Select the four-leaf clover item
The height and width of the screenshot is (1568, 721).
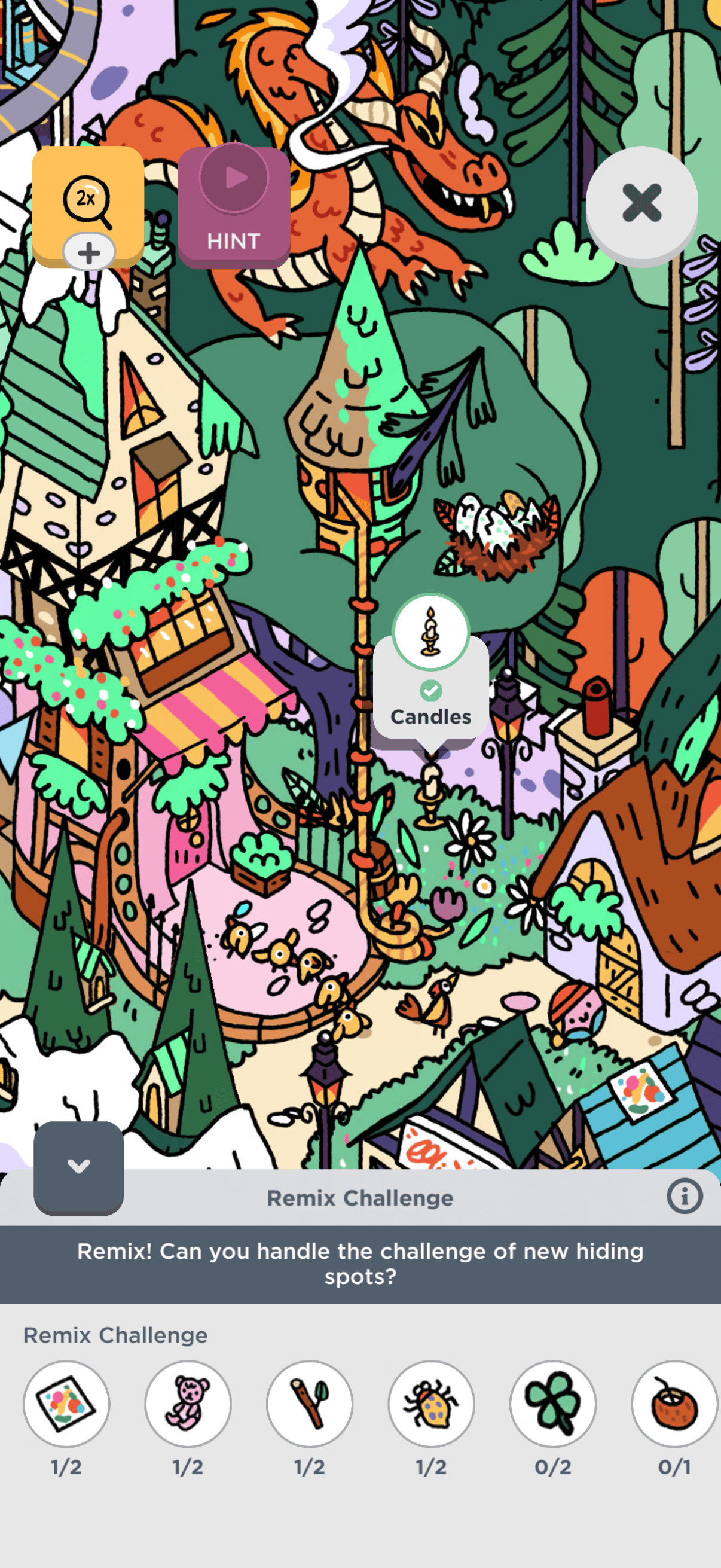pos(552,1403)
